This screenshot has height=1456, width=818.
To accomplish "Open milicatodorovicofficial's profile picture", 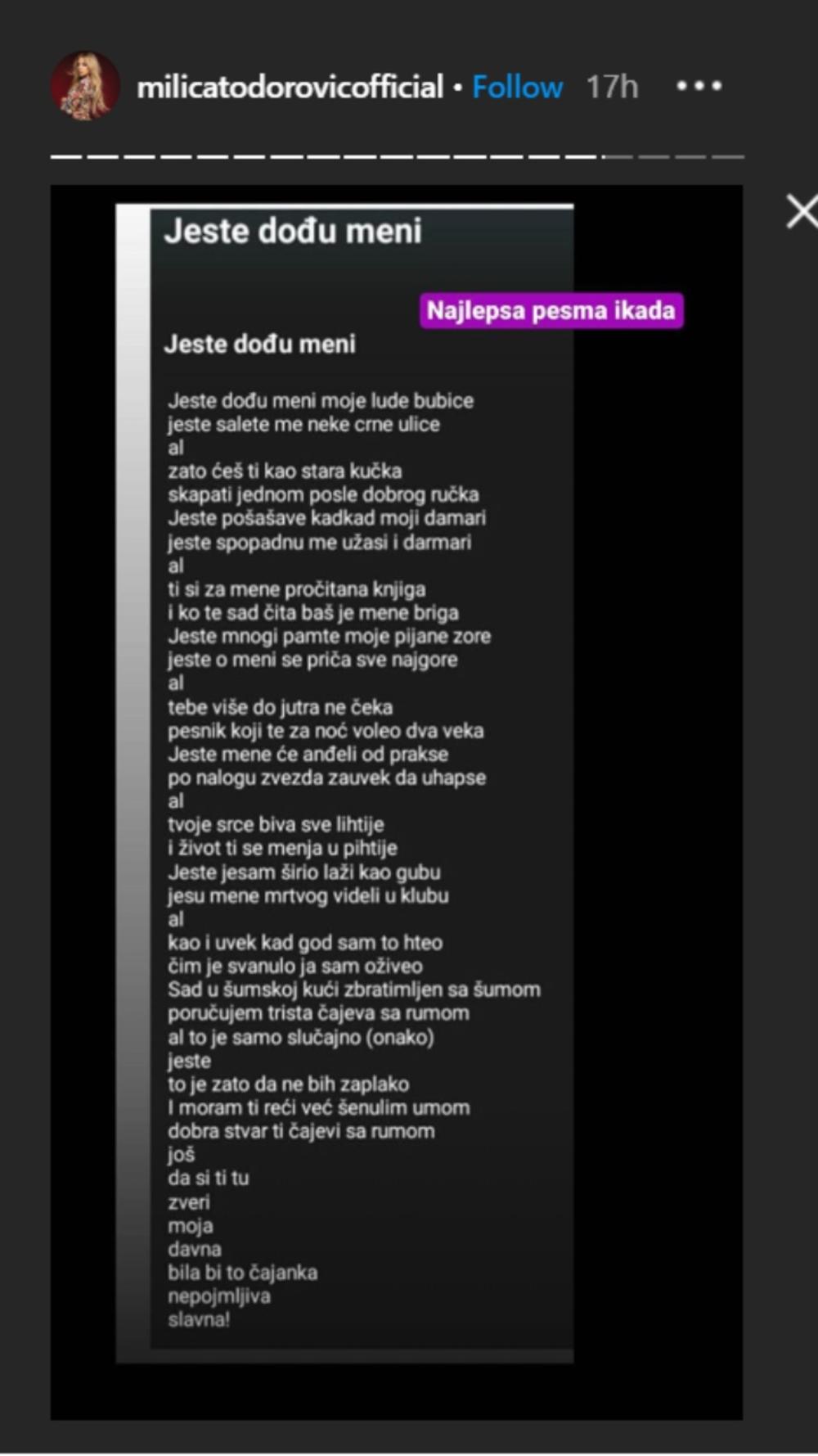I will [85, 87].
